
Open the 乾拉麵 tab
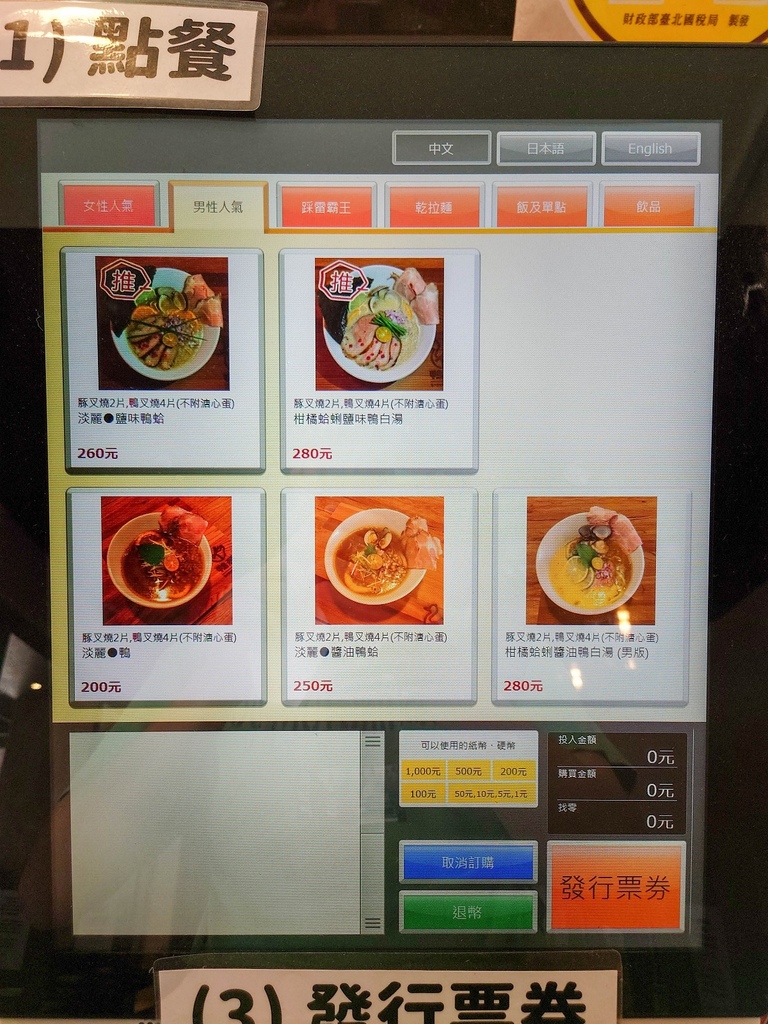(x=434, y=206)
